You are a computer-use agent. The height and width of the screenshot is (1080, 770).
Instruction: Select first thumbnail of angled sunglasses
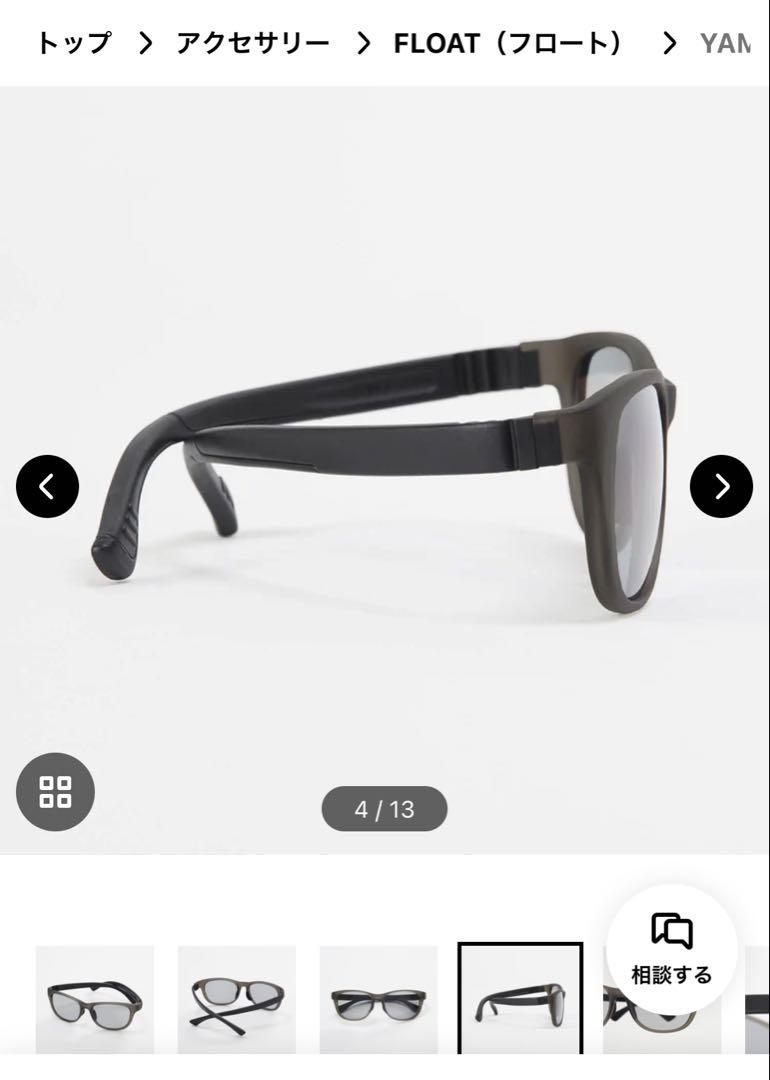click(95, 999)
